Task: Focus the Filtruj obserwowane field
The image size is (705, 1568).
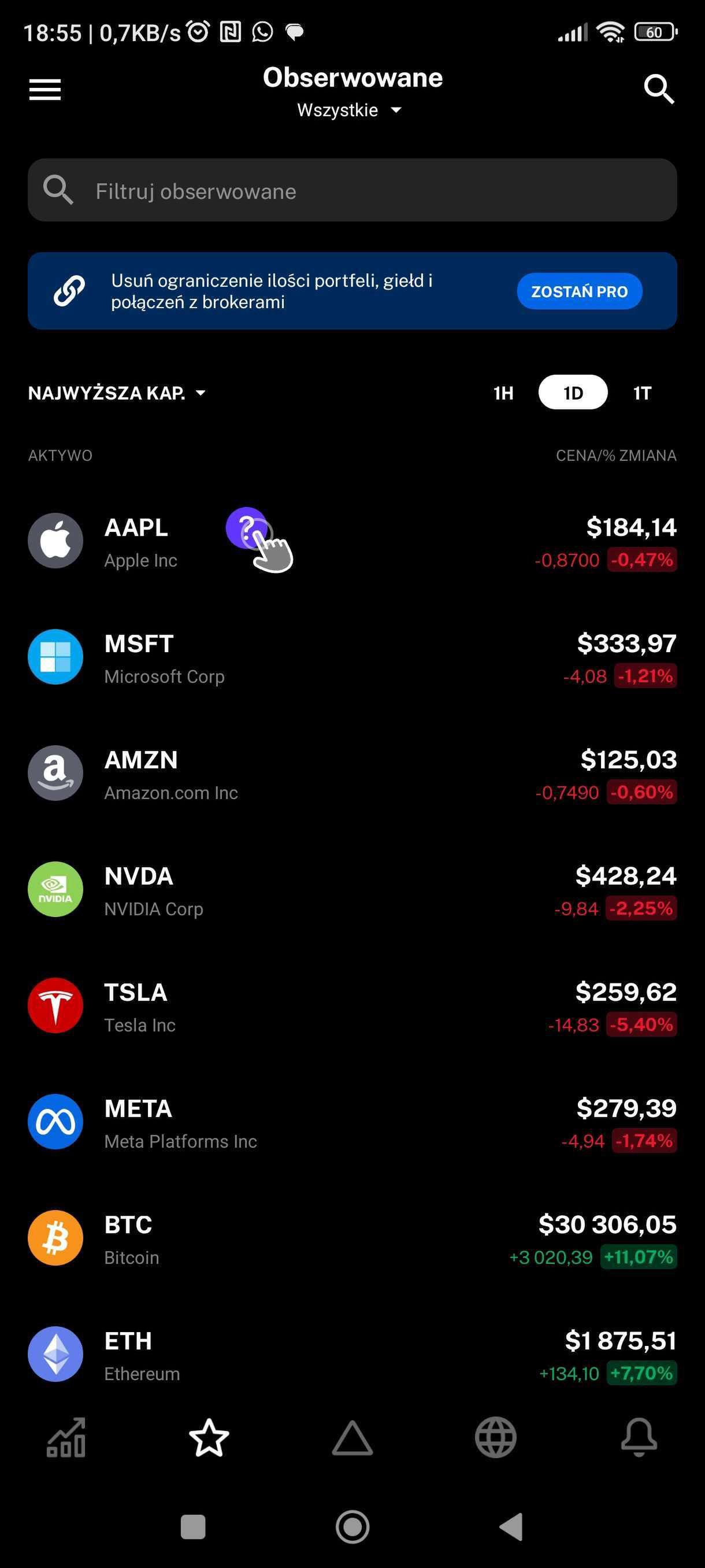Action: coord(352,191)
